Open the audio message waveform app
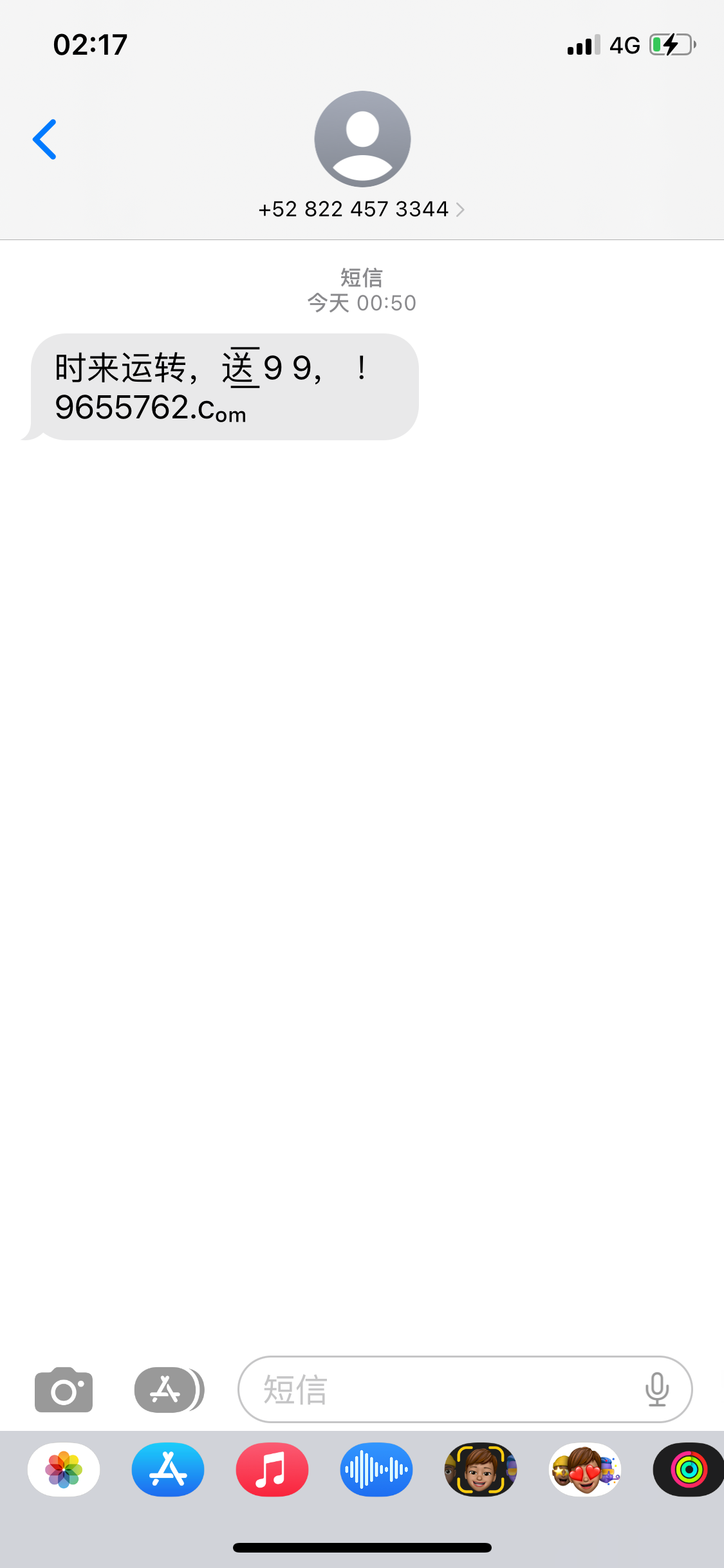 [376, 1470]
